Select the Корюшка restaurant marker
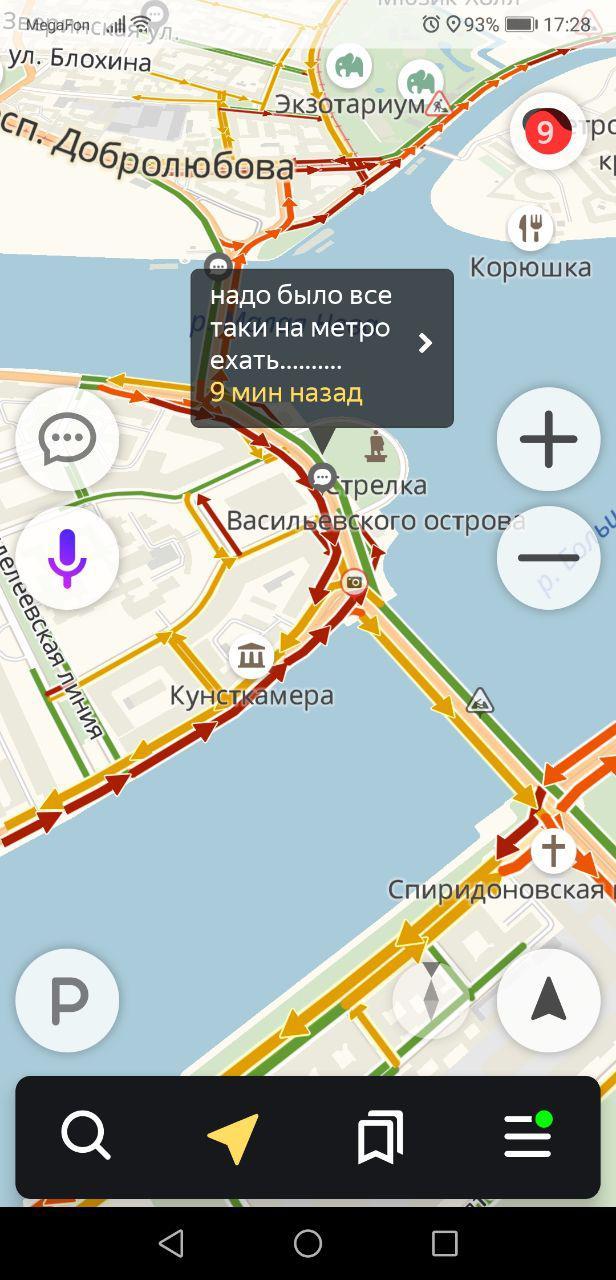616x1280 pixels. (530, 229)
